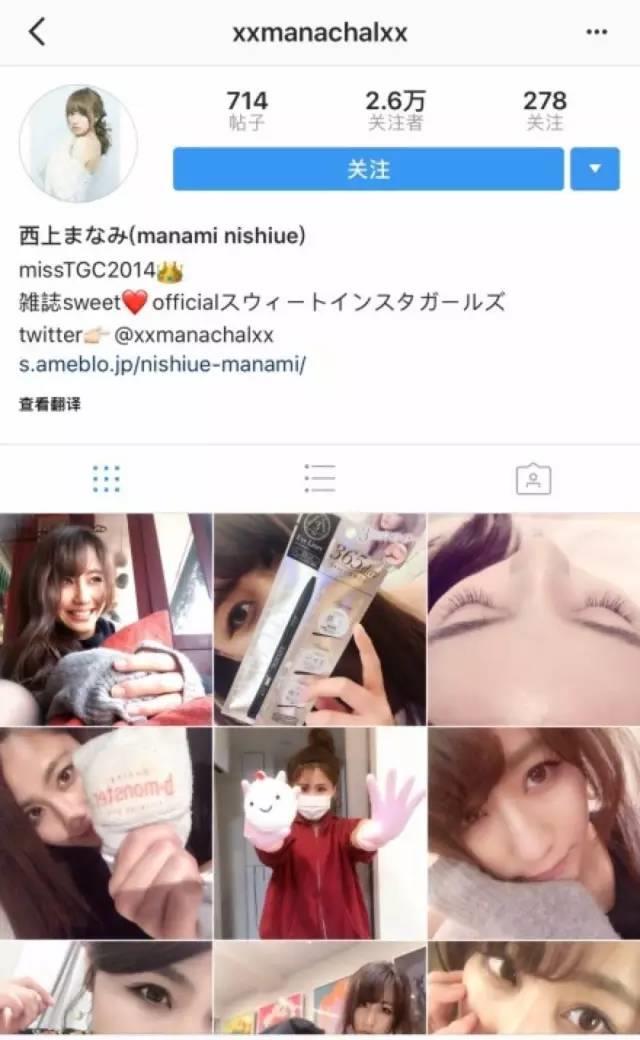
Task: Open the post resting on a gray sleeve
Action: click(534, 832)
